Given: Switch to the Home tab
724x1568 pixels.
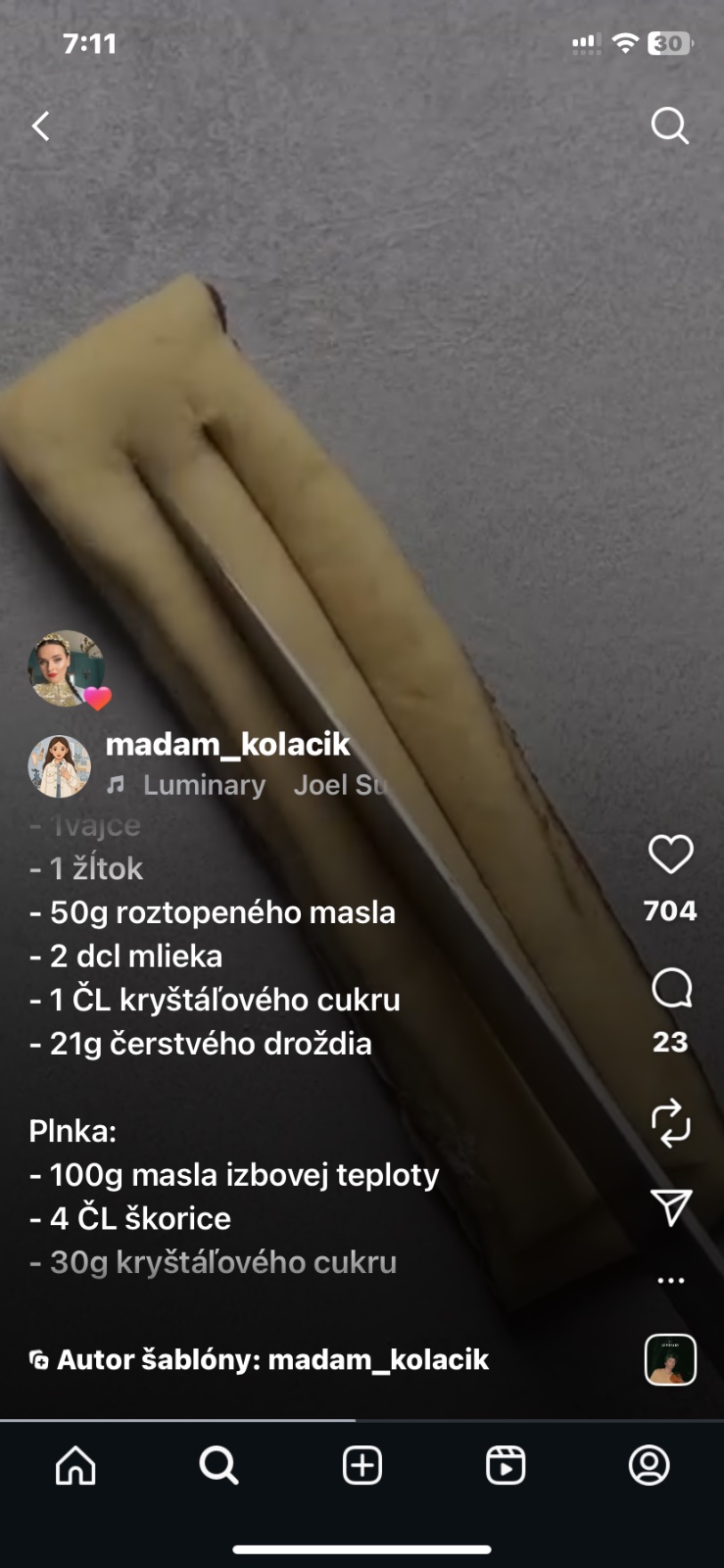Looking at the screenshot, I should pos(75,1466).
